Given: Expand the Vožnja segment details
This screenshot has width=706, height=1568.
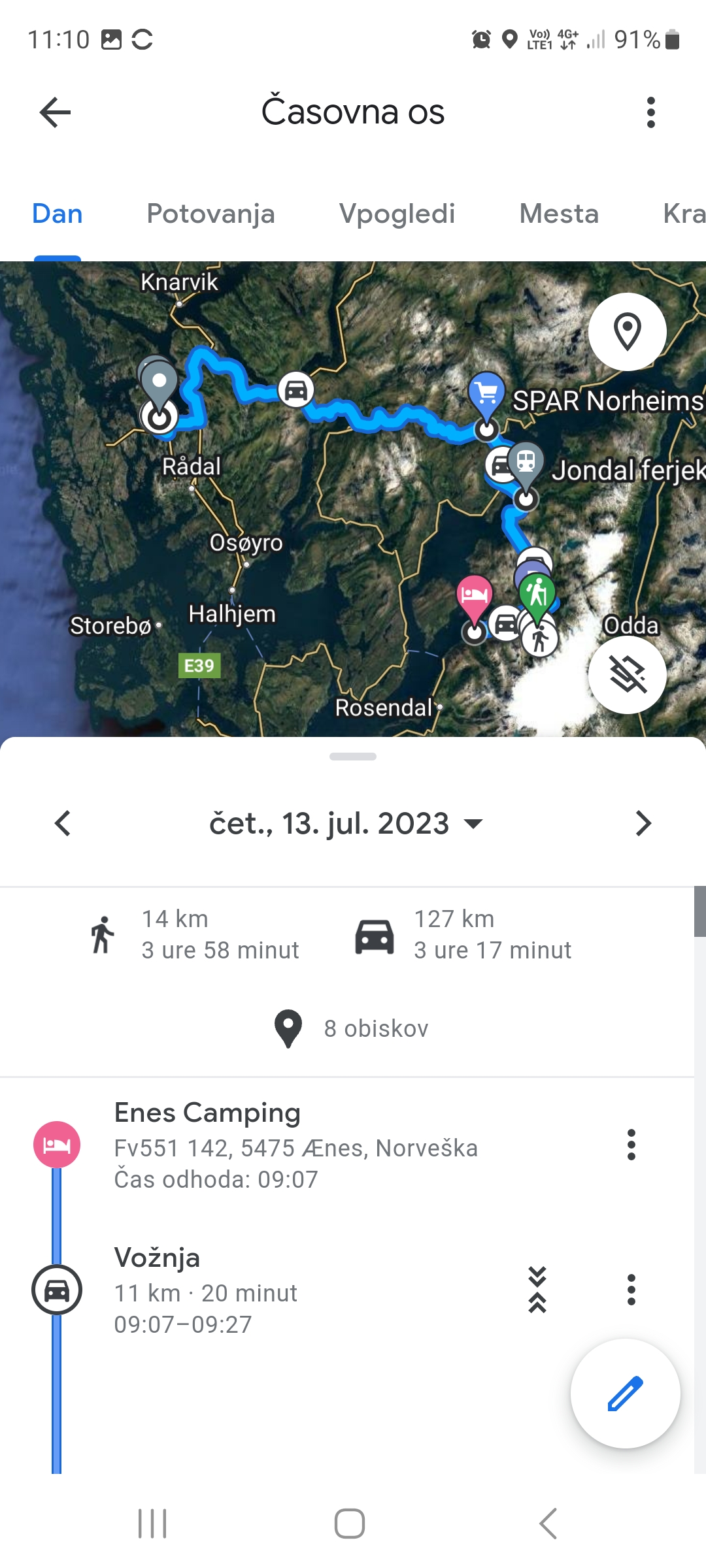Looking at the screenshot, I should 537,1290.
